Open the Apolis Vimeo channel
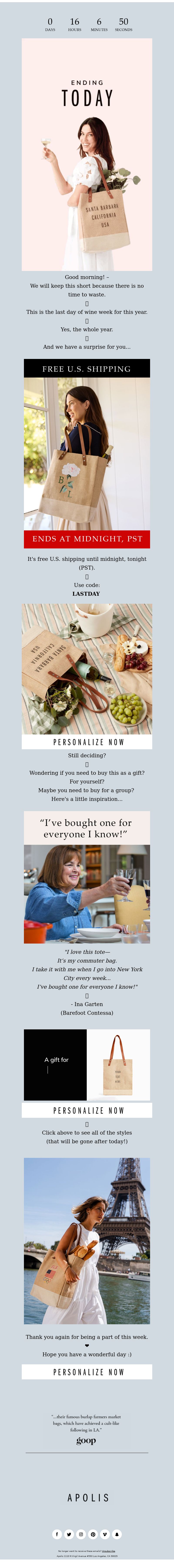174x1568 pixels. 105,1534
